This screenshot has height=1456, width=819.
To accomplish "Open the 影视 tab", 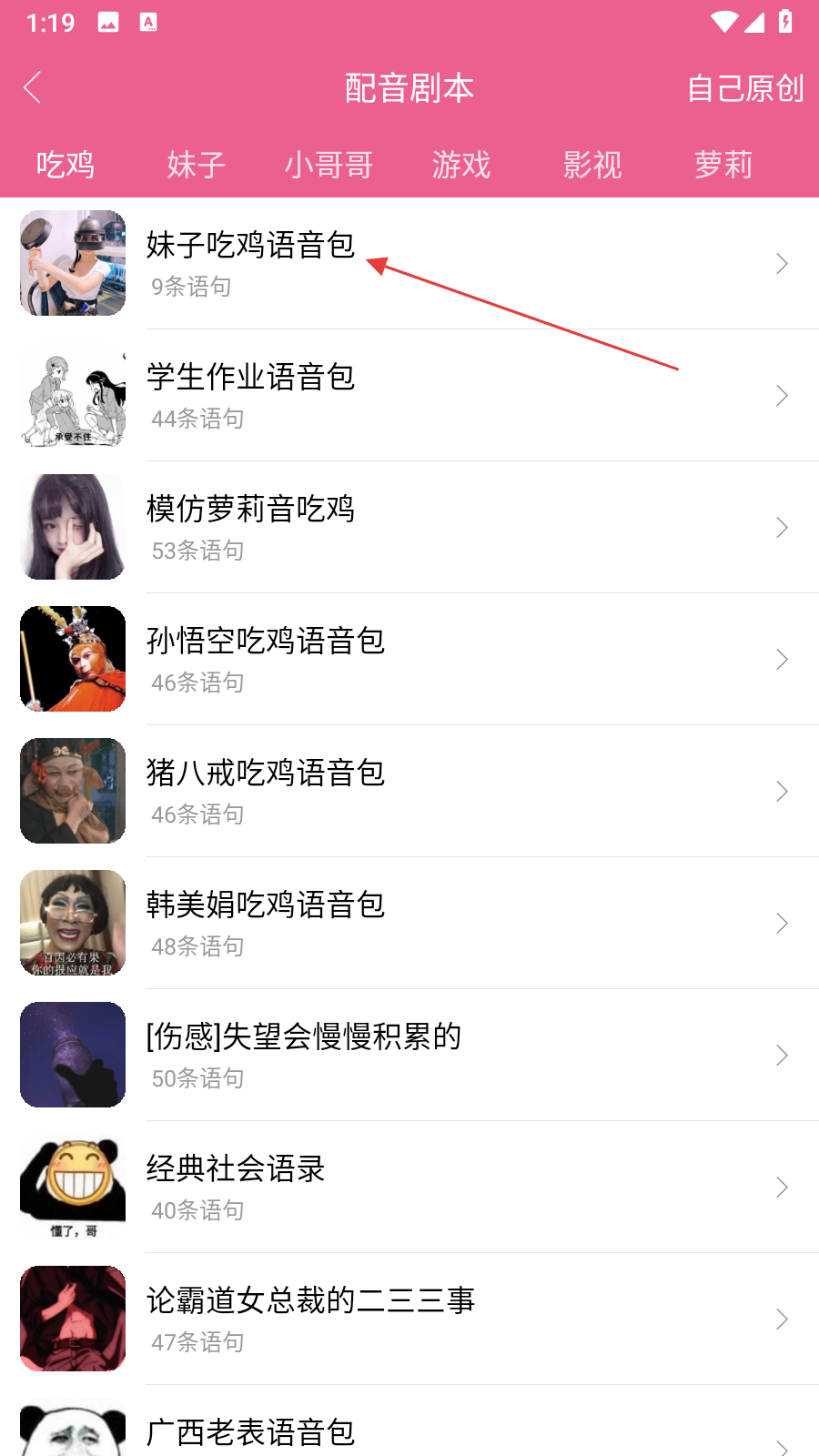I will point(591,165).
